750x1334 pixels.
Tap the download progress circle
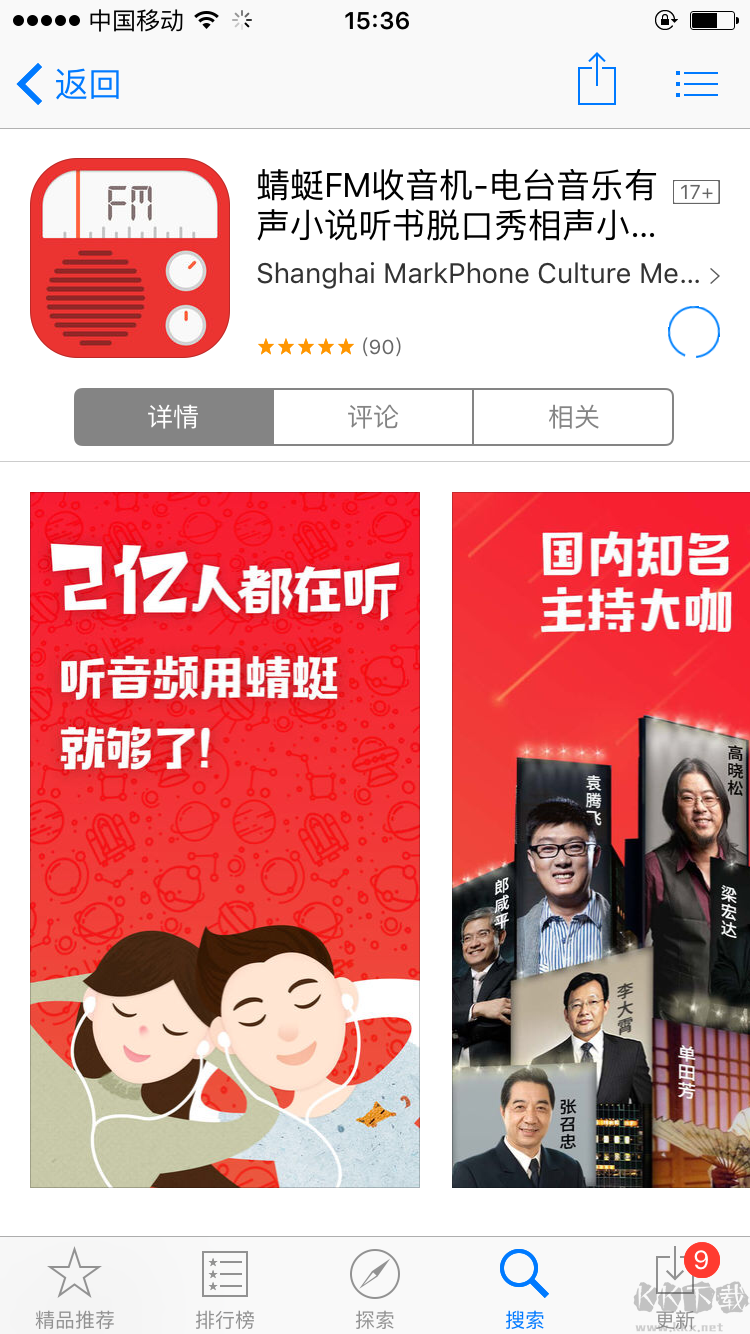click(x=693, y=333)
